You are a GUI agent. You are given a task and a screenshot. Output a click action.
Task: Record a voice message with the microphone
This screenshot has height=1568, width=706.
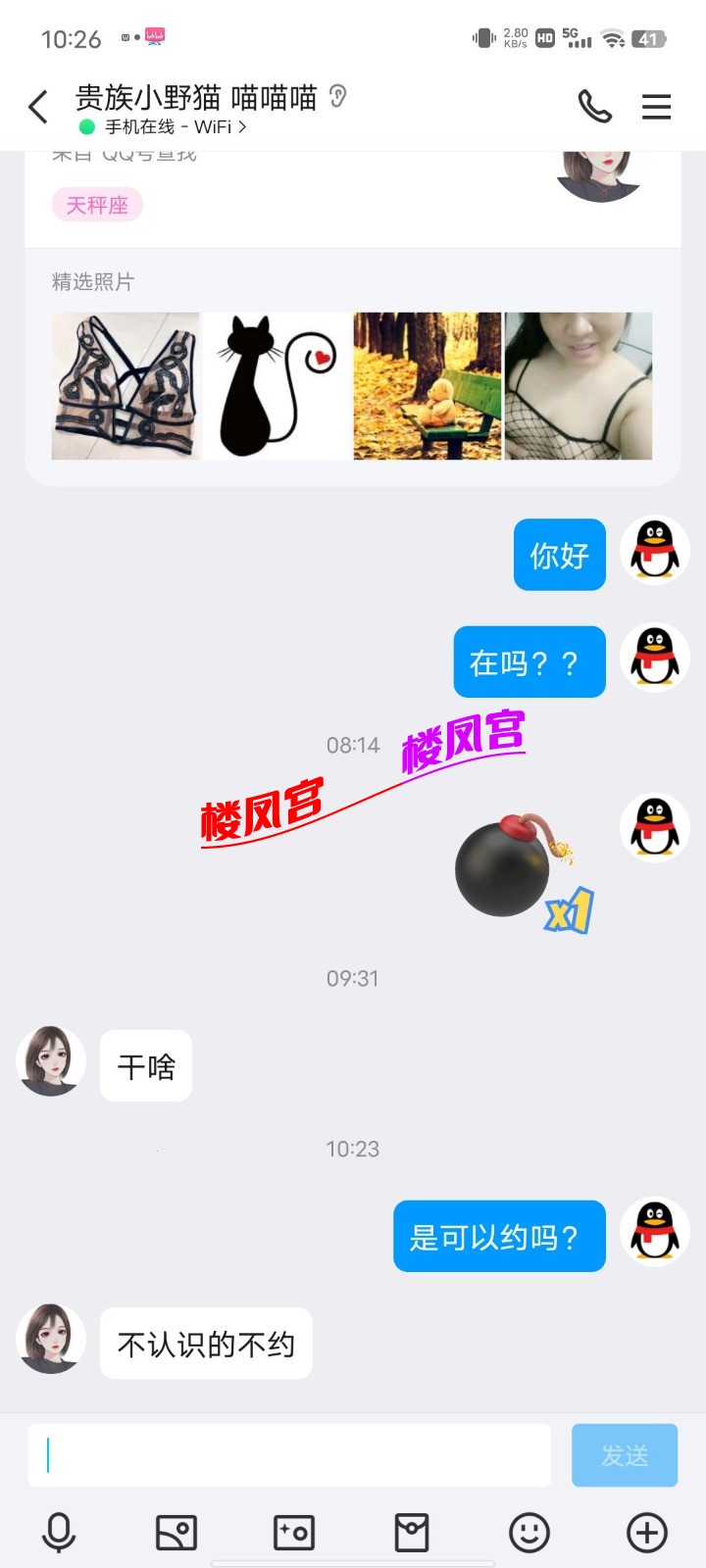(x=59, y=1533)
